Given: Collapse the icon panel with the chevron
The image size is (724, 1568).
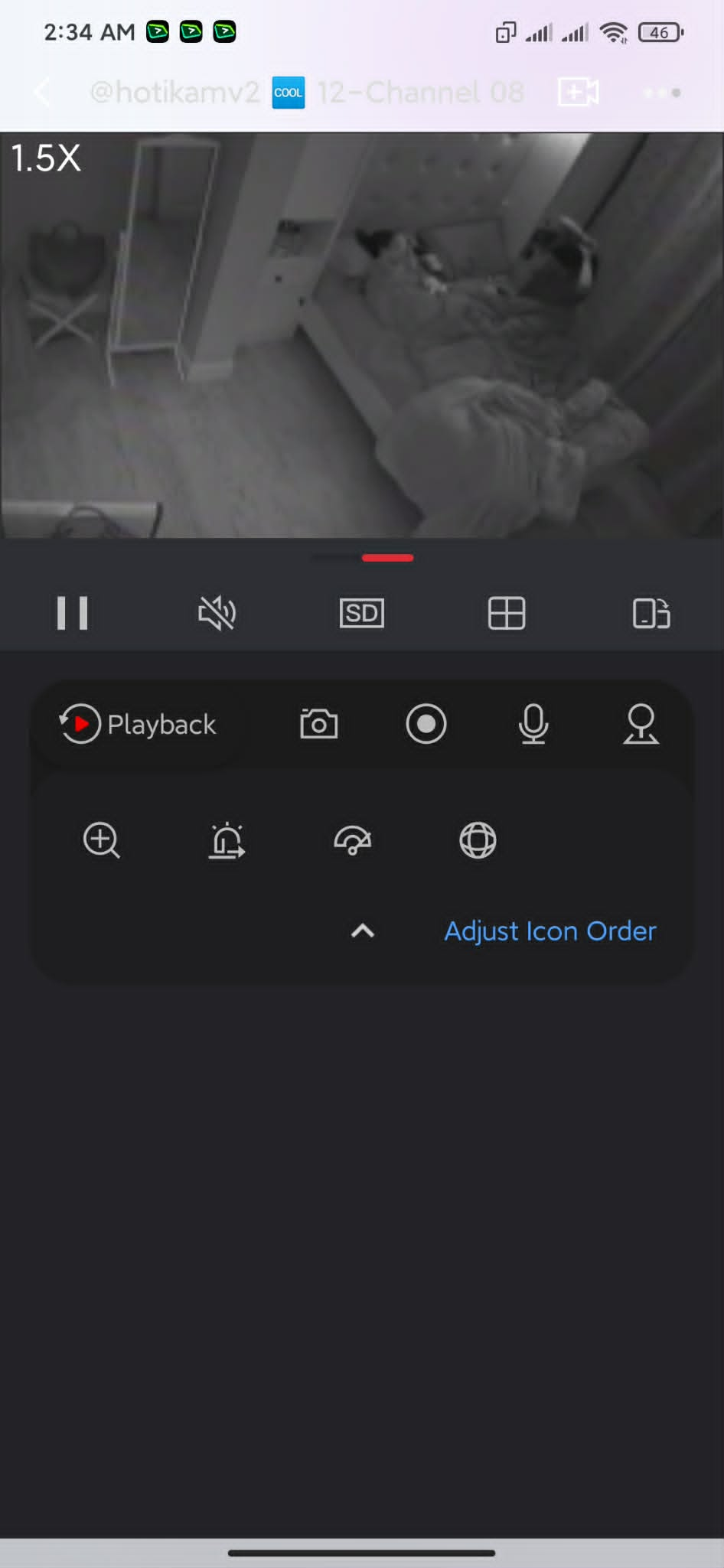Looking at the screenshot, I should point(363,931).
